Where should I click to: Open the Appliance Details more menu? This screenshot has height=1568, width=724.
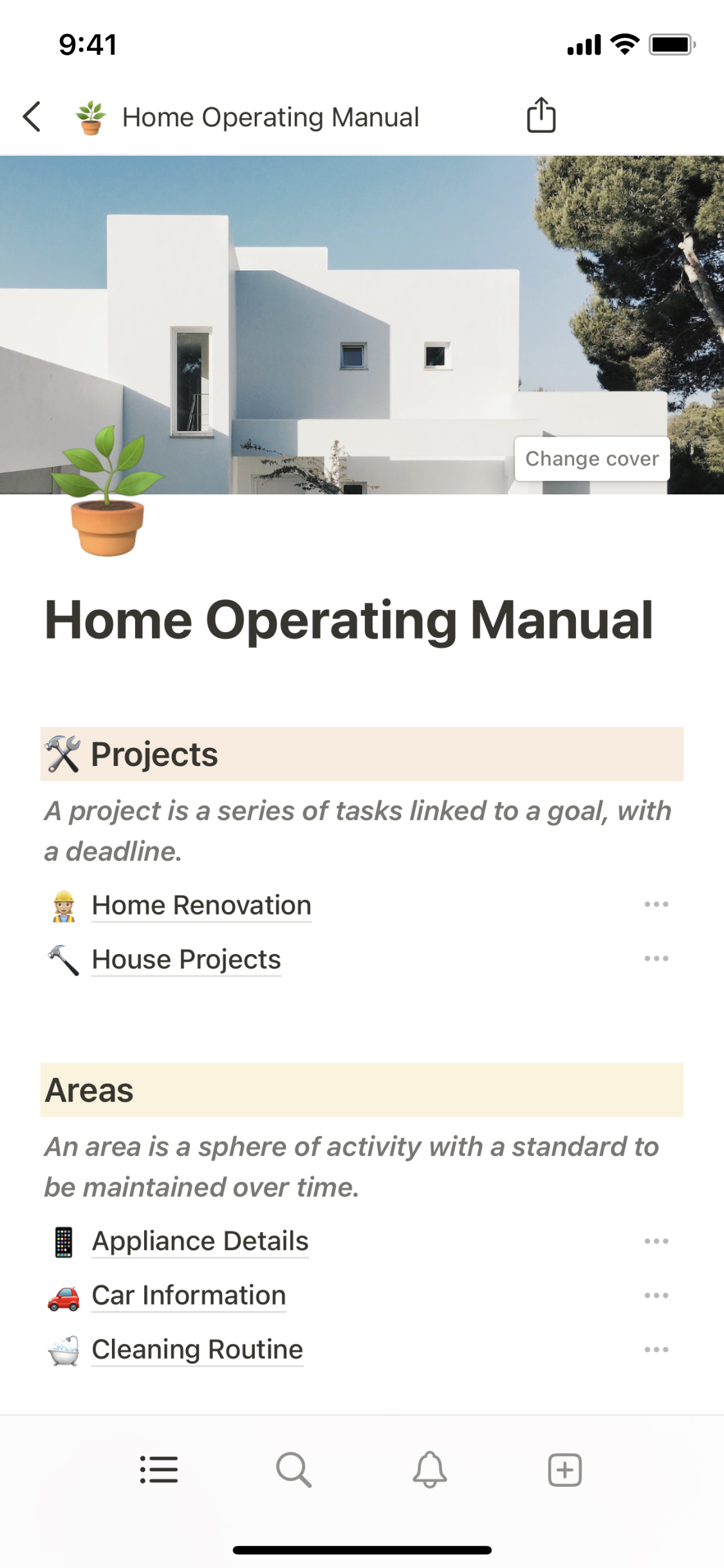(x=656, y=1241)
